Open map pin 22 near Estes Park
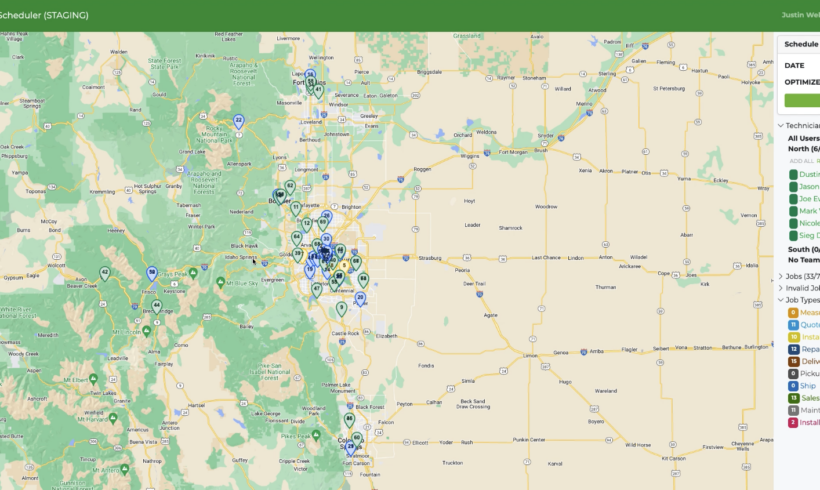820x490 pixels. click(x=239, y=121)
